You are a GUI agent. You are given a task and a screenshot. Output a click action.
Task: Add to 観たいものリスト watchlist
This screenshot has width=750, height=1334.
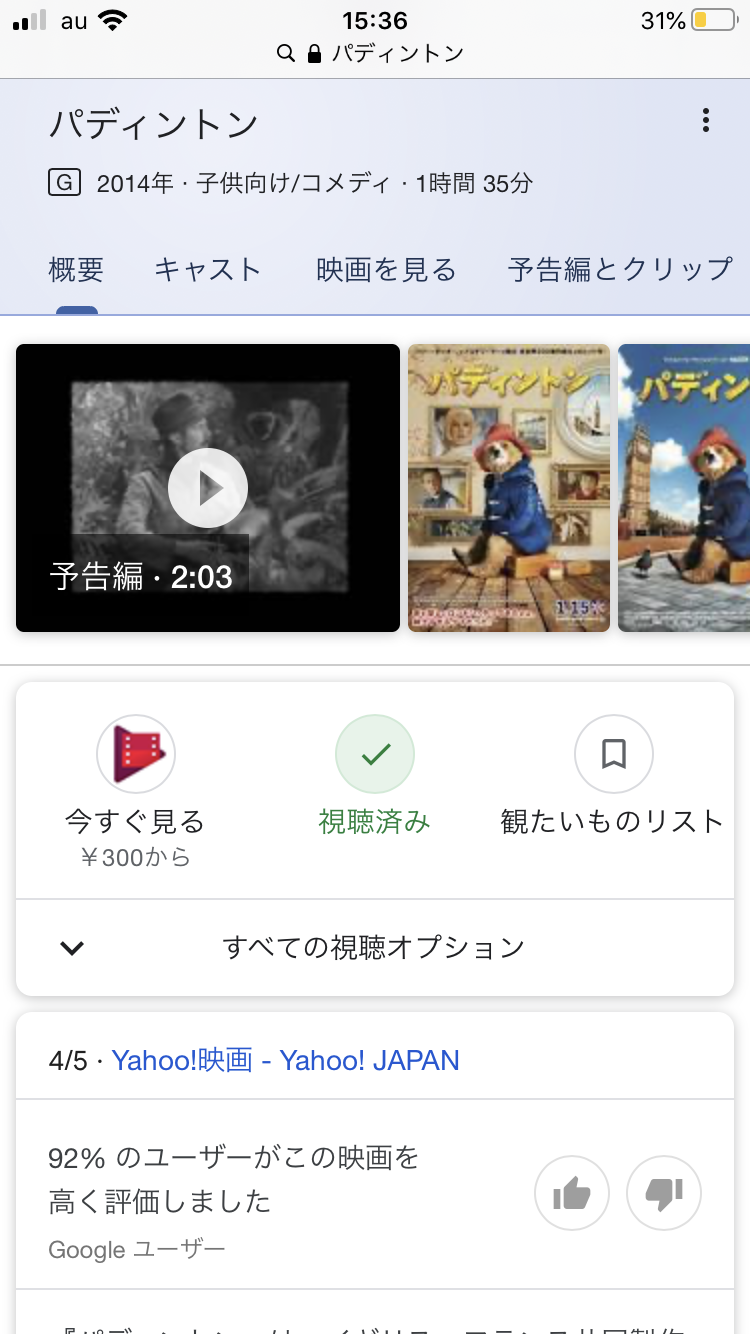click(613, 755)
